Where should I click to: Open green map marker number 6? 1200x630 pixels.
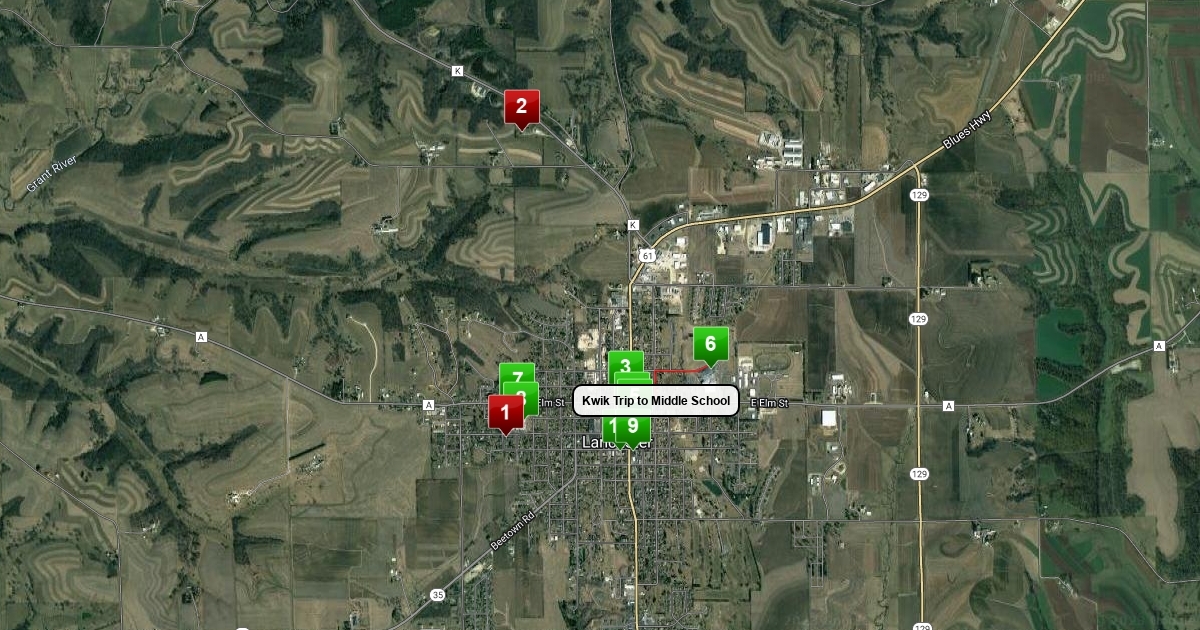tap(710, 346)
